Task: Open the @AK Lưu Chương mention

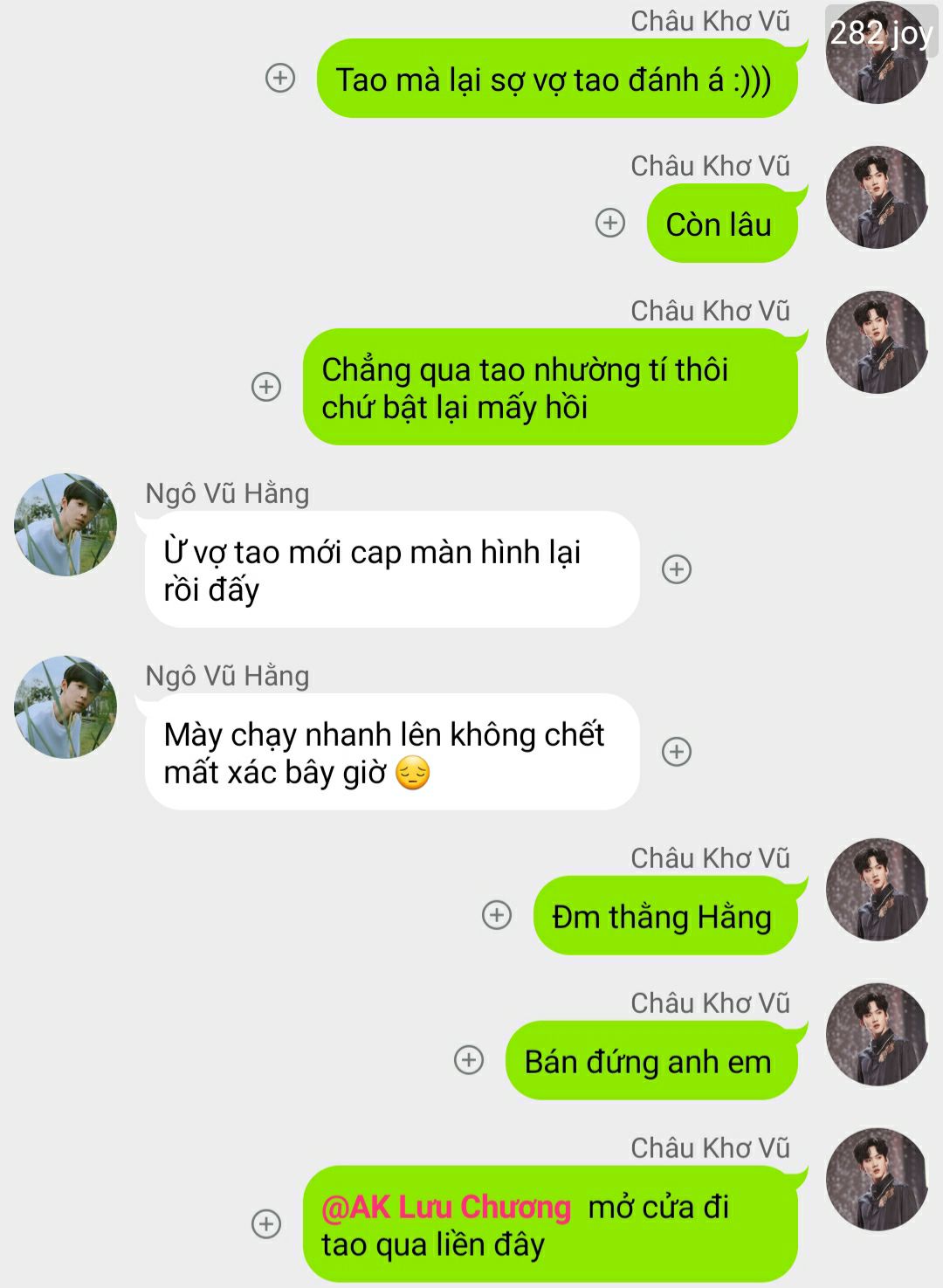Action: pyautogui.click(x=446, y=1207)
